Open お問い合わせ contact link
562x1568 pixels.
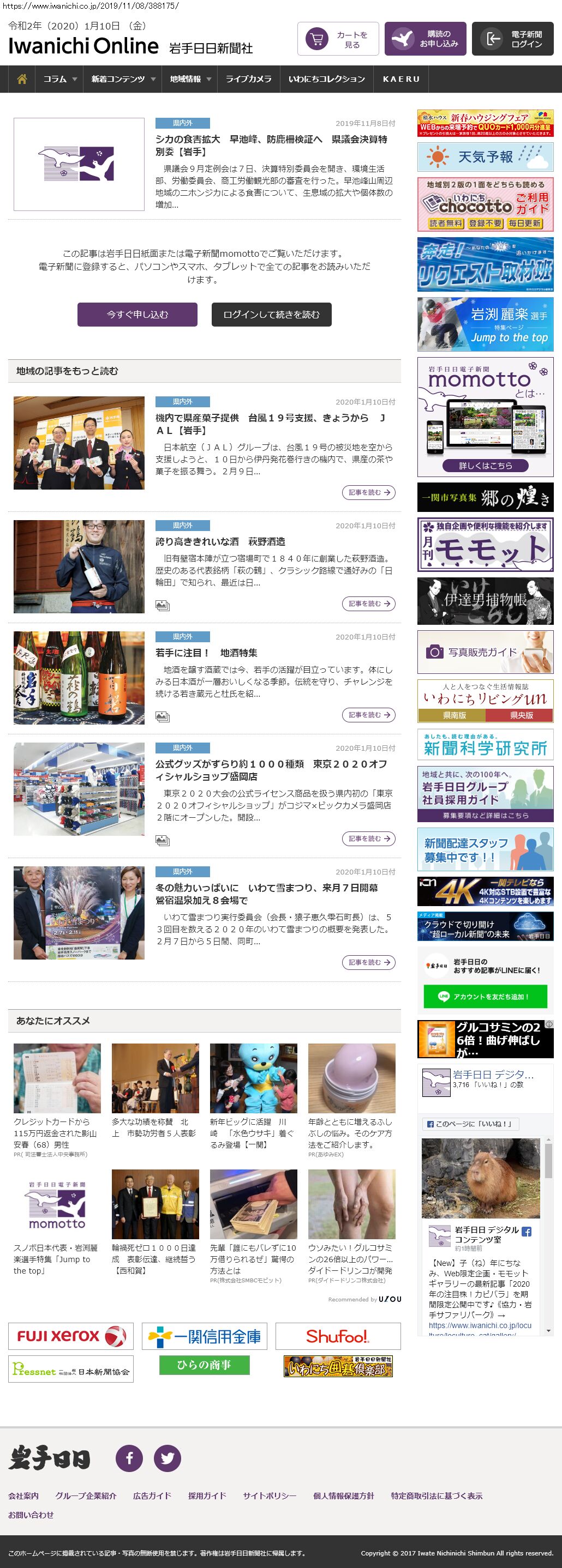coord(31,1515)
